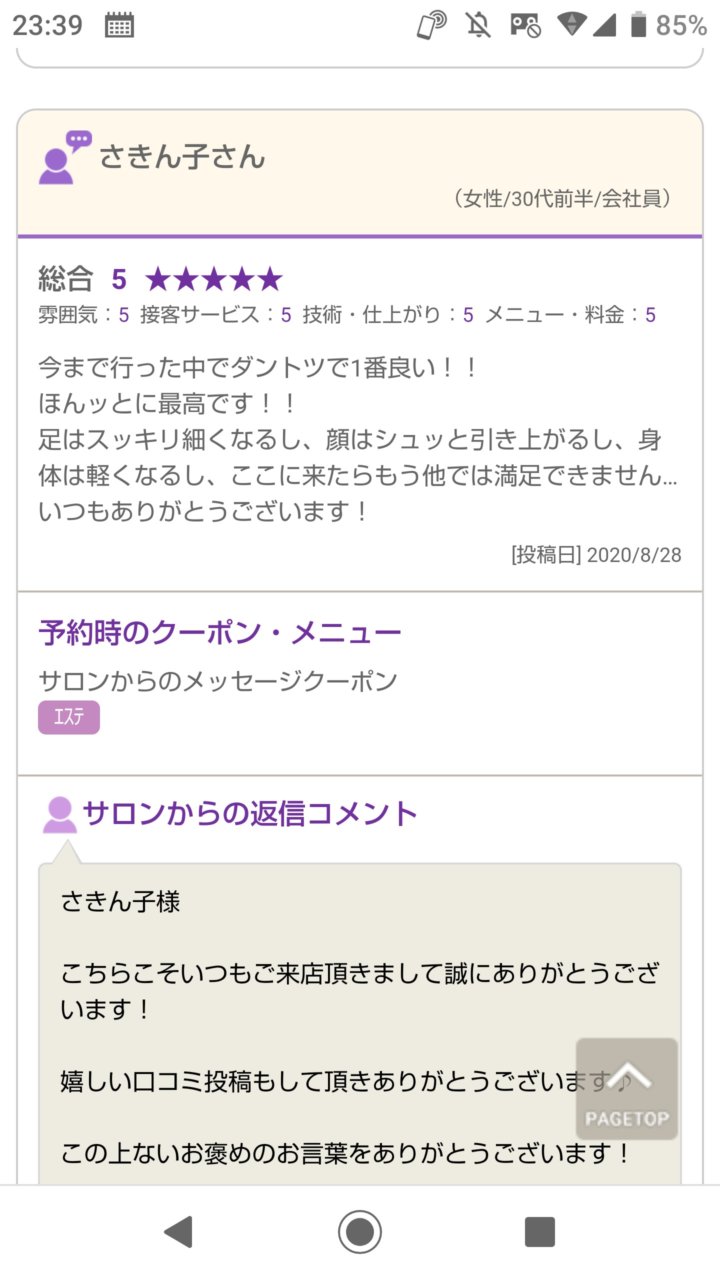The height and width of the screenshot is (1280, 720).
Task: Open the recent apps view
Action: 540,1231
